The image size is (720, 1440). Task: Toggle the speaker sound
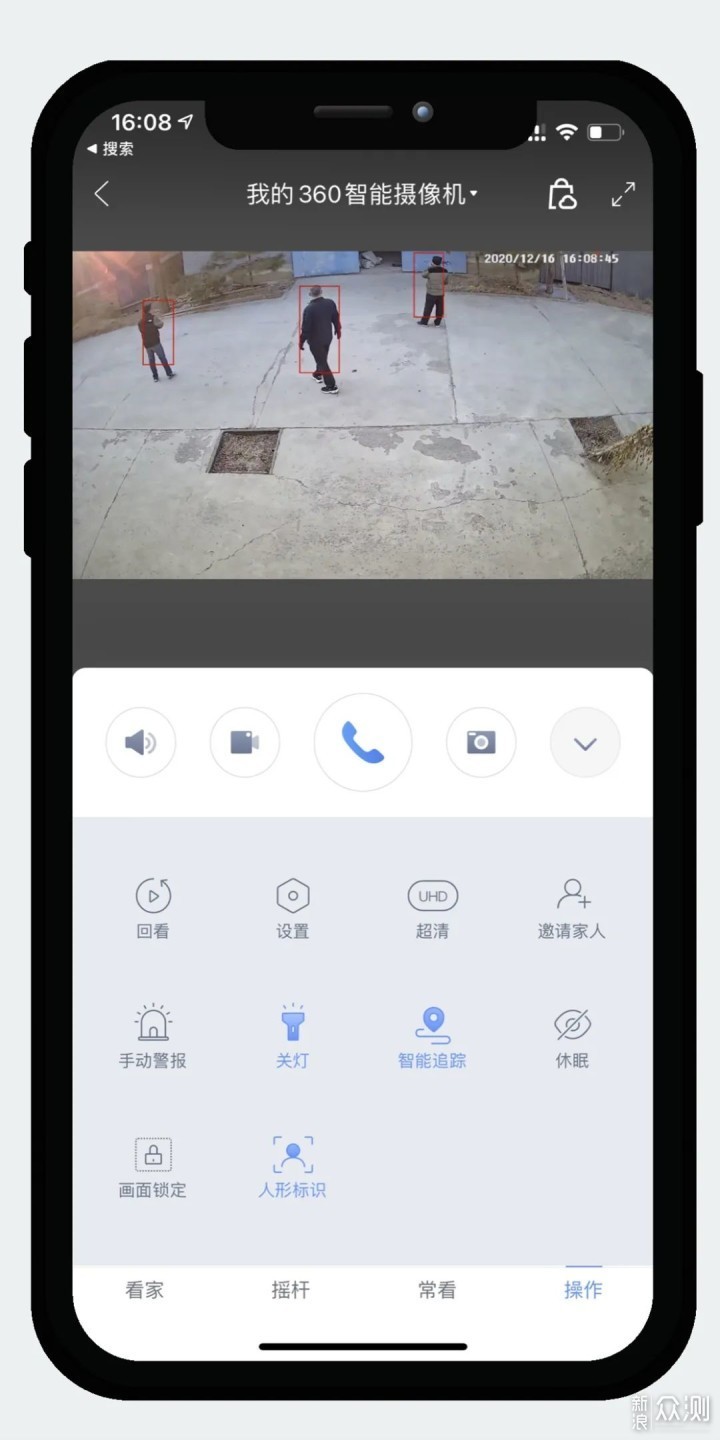(141, 742)
